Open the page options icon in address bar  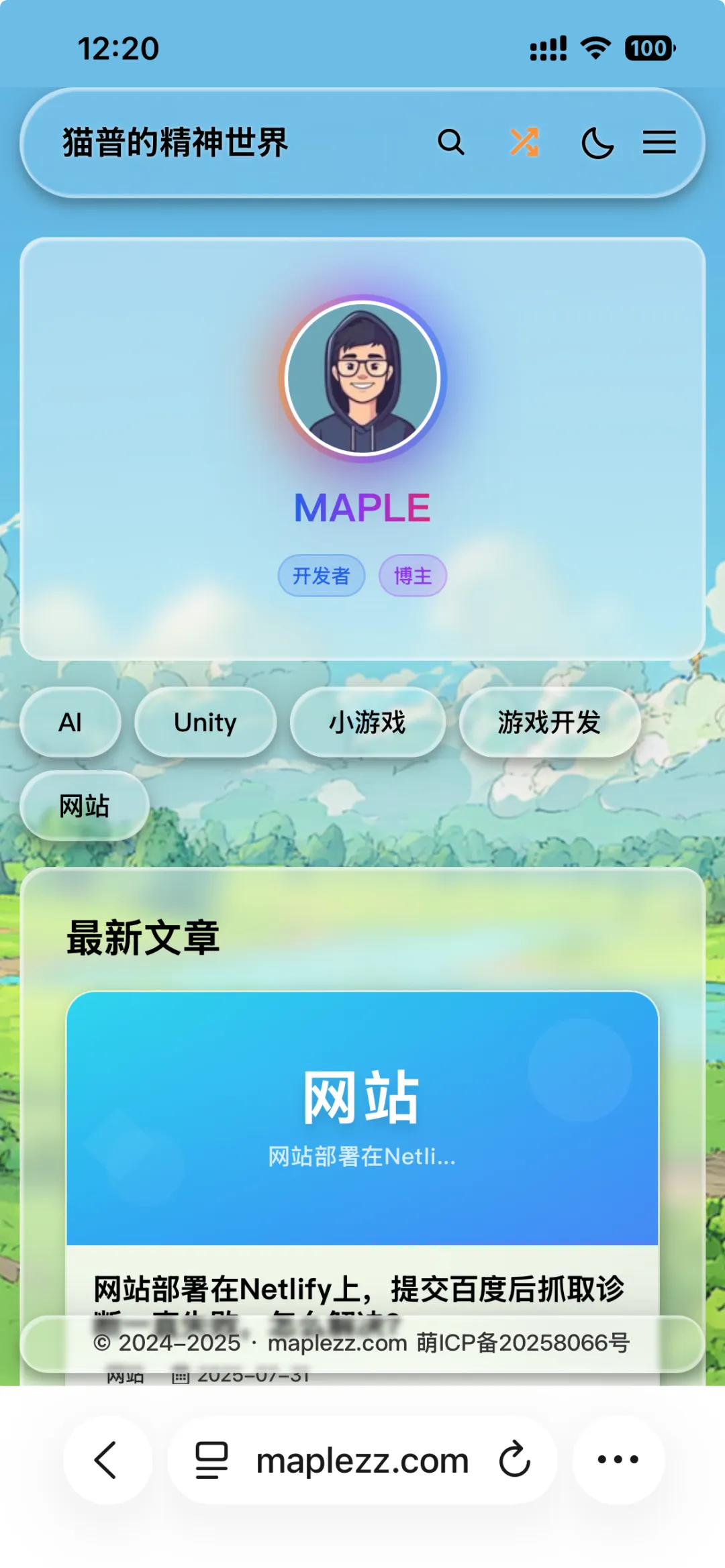tap(211, 1460)
